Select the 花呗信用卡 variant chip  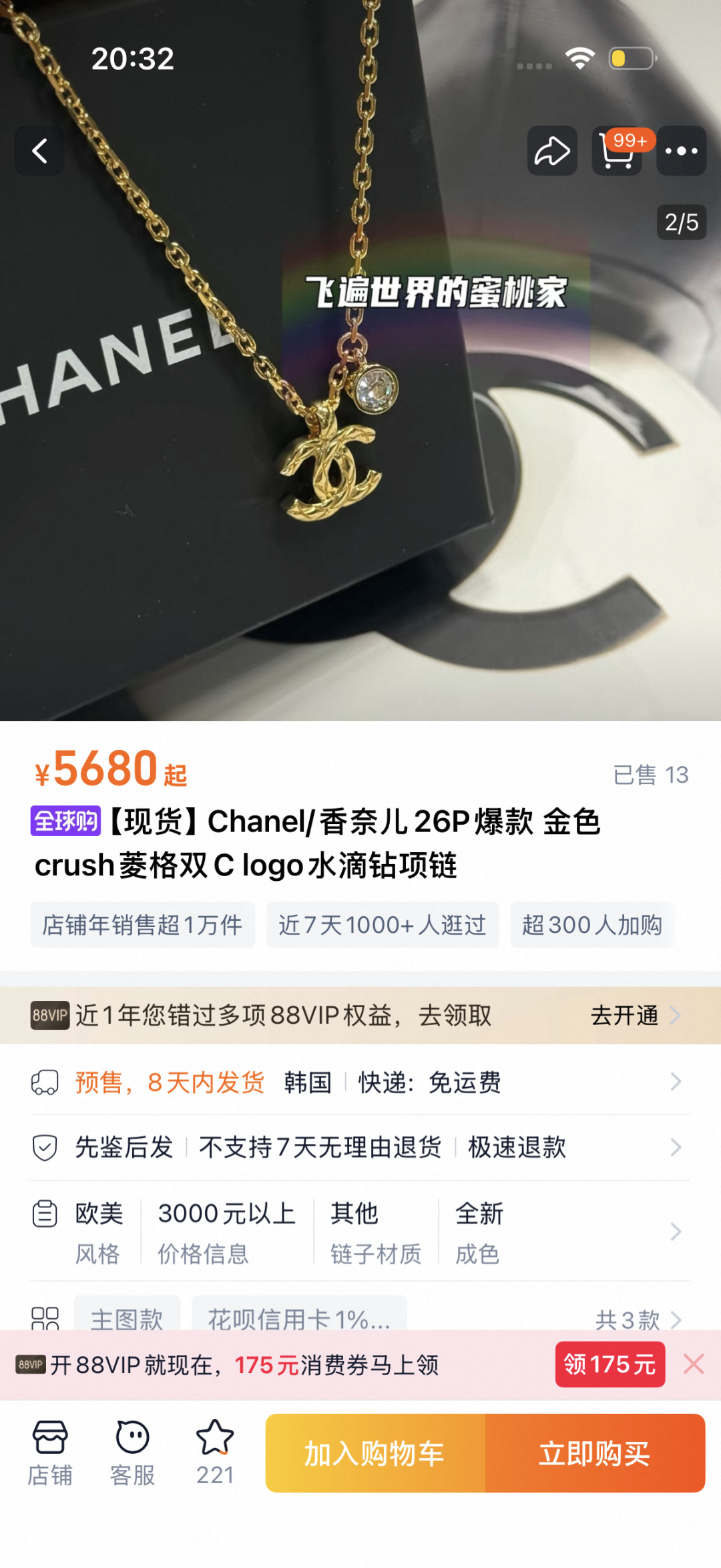pyautogui.click(x=299, y=1317)
